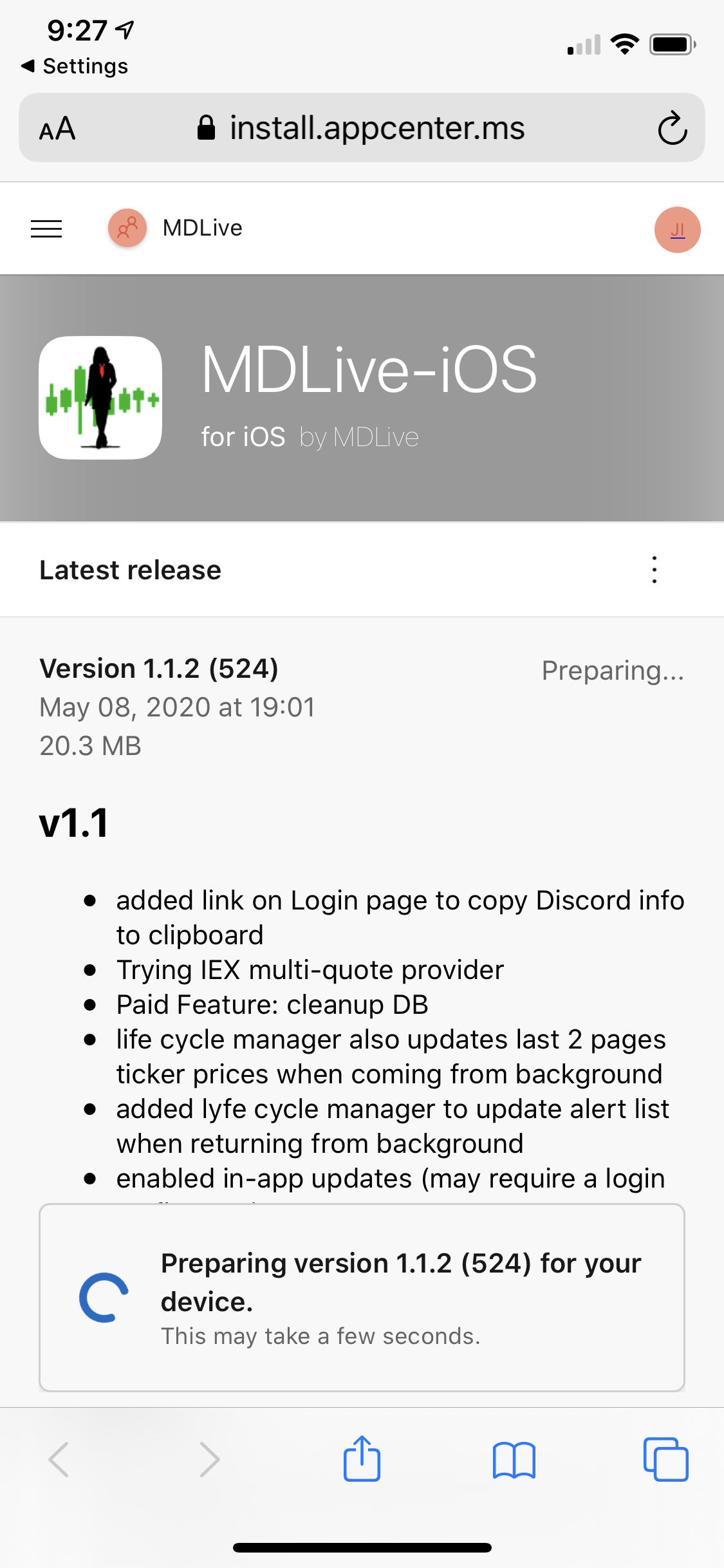
Task: Reload the install.appcenter.ms page
Action: (x=673, y=128)
